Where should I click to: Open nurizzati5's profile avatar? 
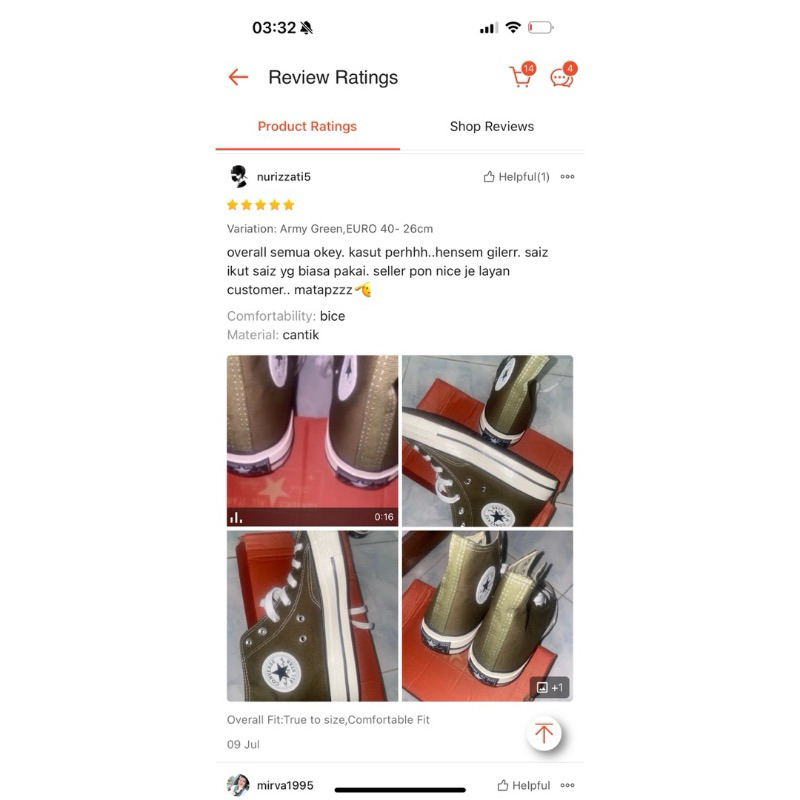pos(238,177)
